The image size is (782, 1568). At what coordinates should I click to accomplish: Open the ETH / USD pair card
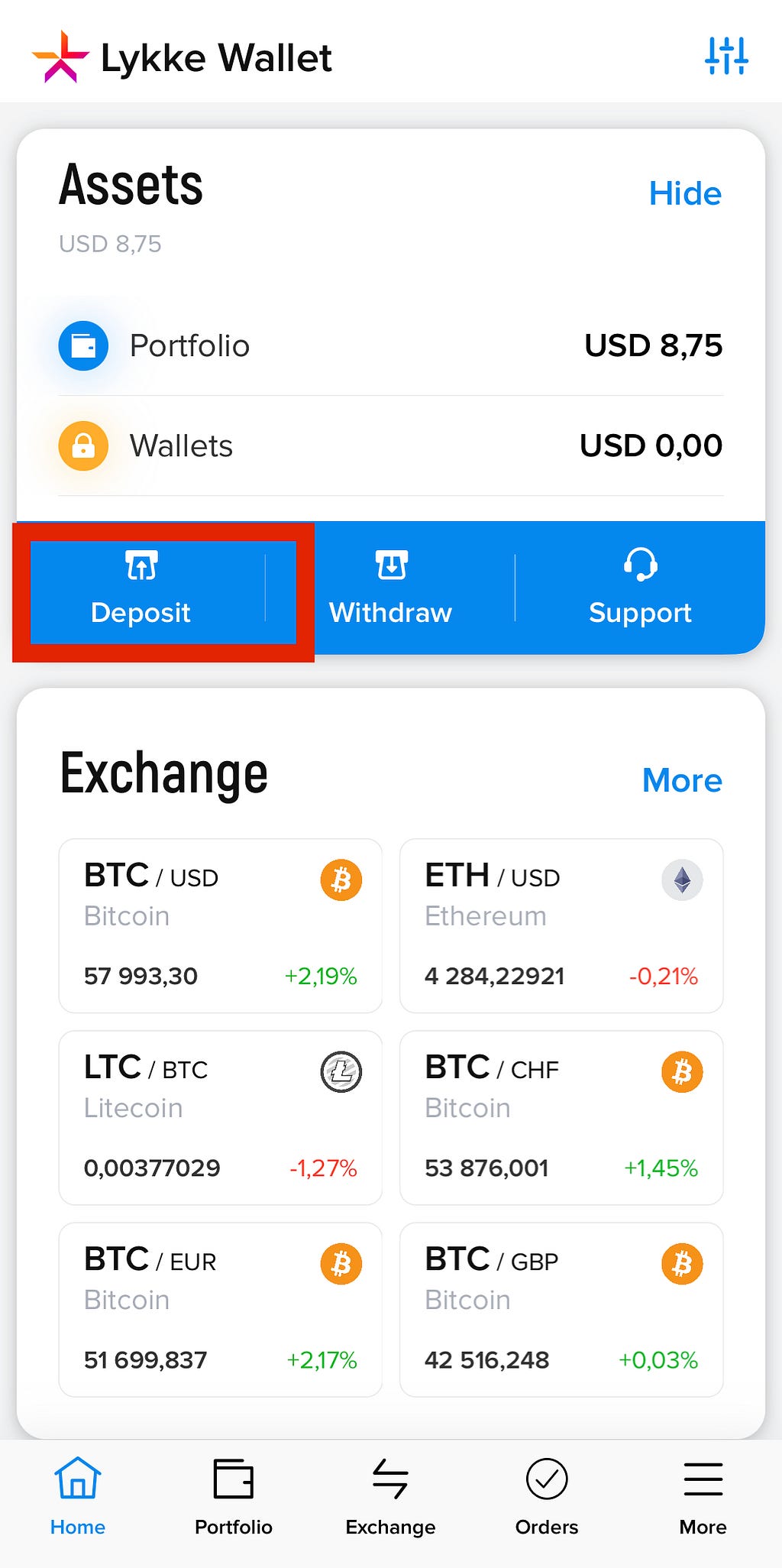(x=561, y=925)
